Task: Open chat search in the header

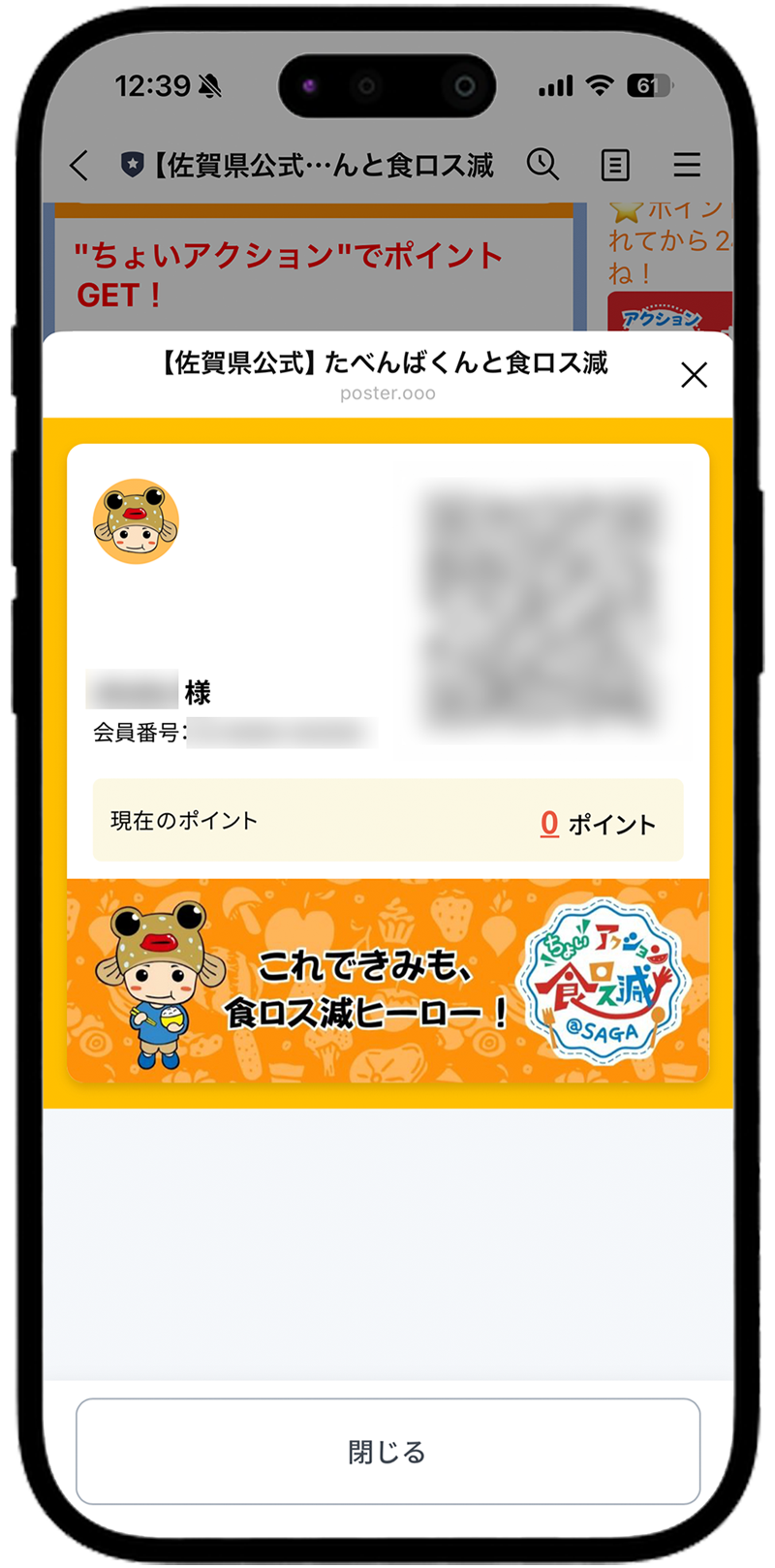Action: click(x=542, y=165)
